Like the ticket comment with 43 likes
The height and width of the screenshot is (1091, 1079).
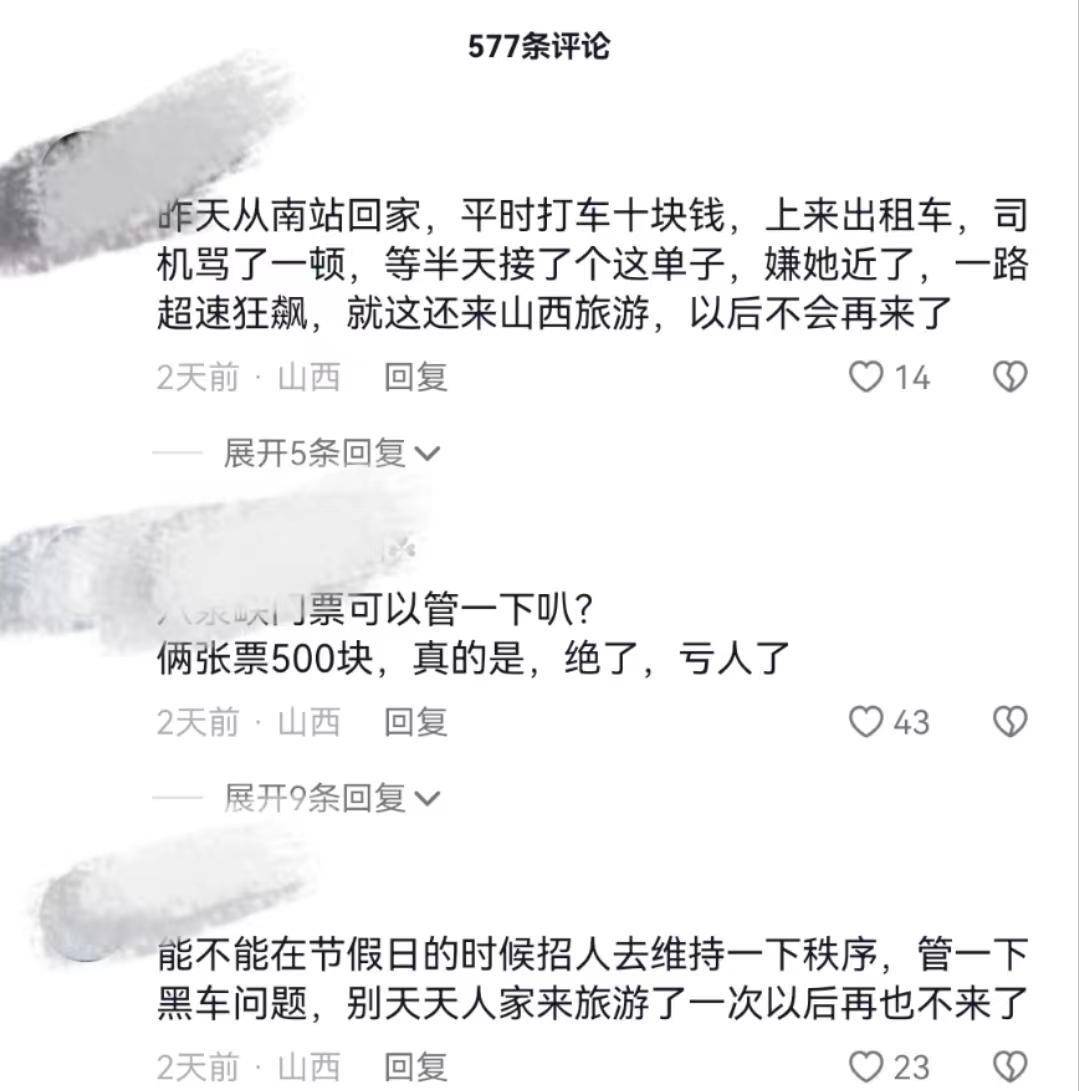pos(866,721)
